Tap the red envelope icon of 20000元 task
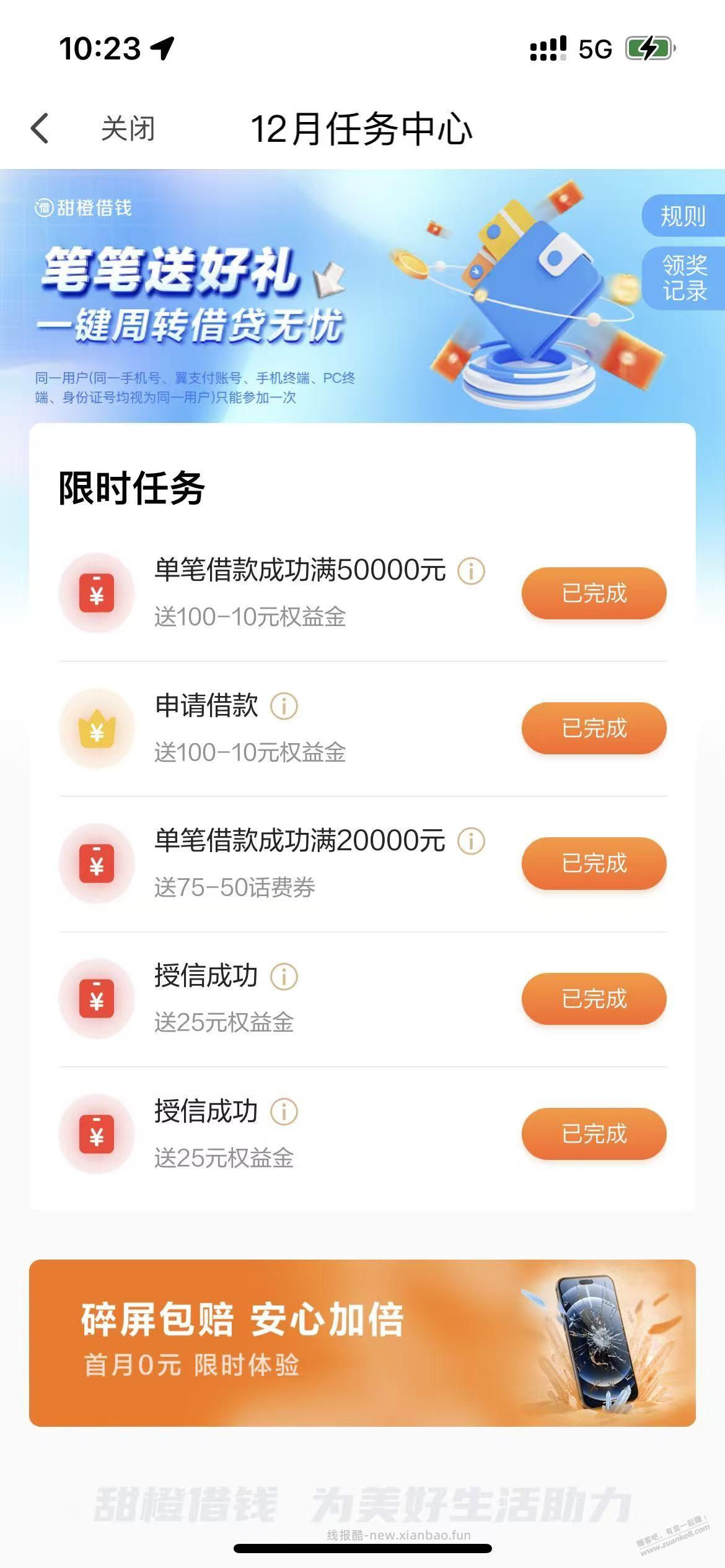 (95, 863)
